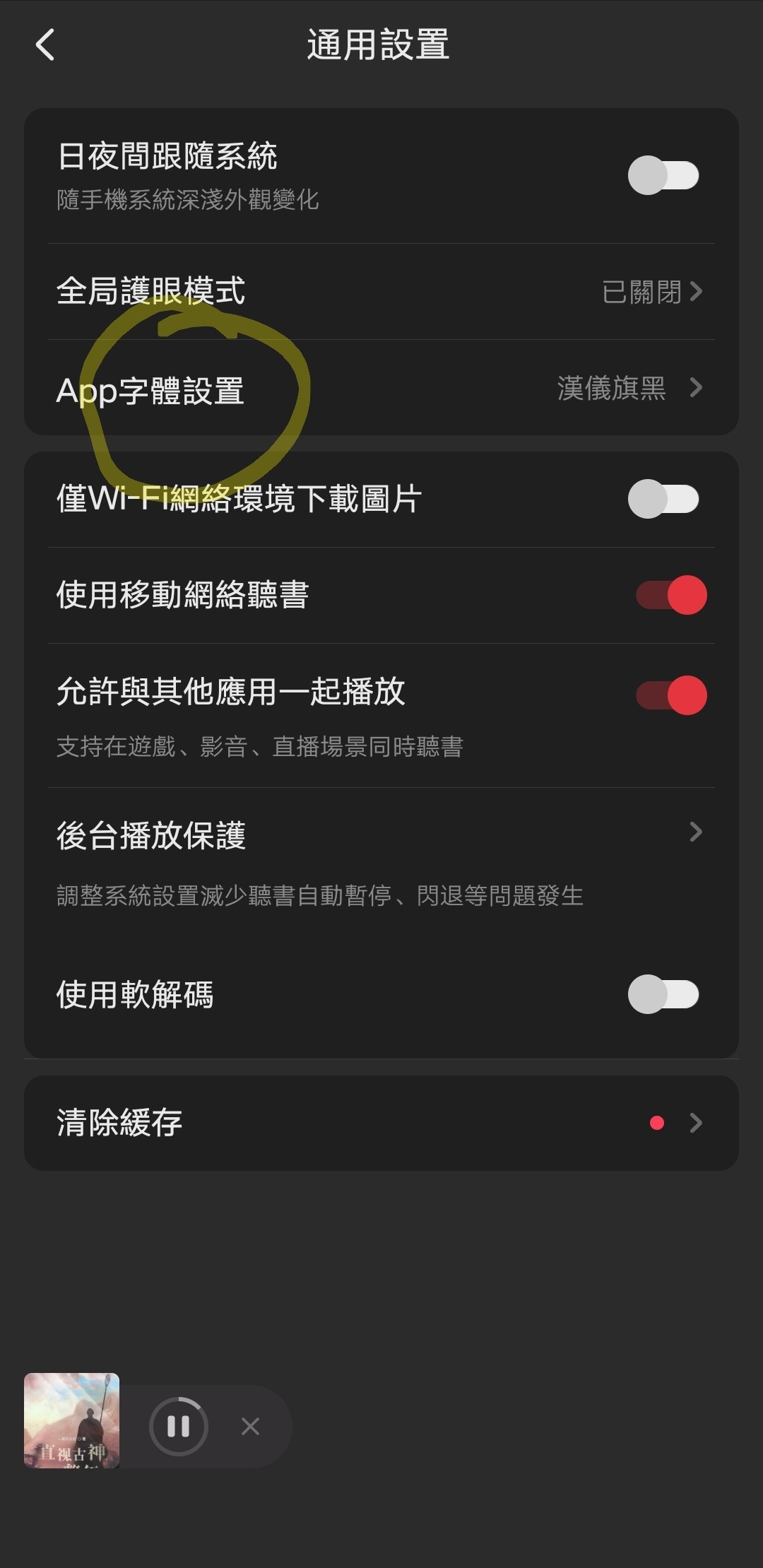Open 全局護眼模式 settings
This screenshot has width=763, height=1568.
pyautogui.click(x=381, y=291)
